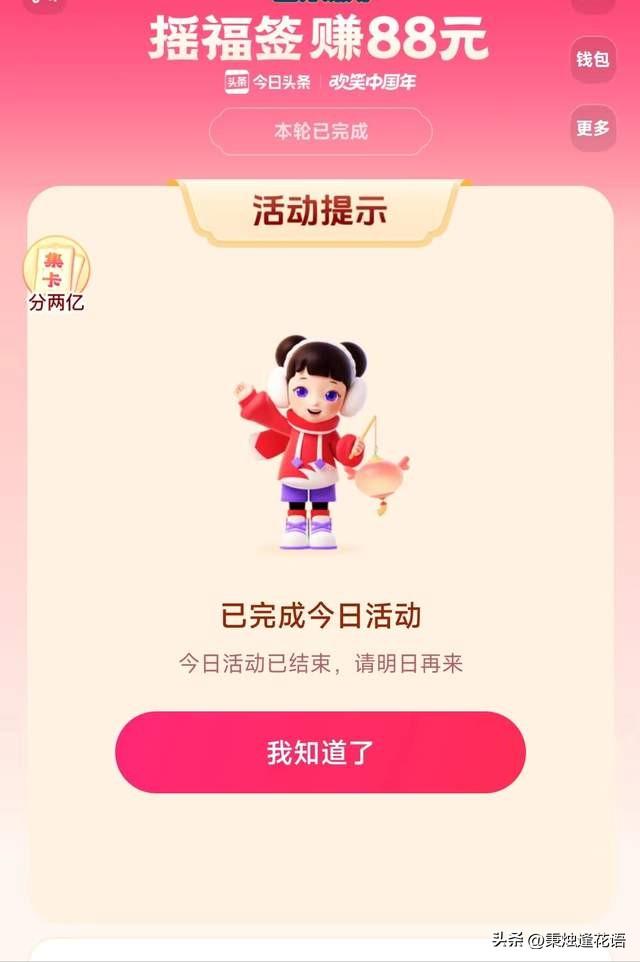Open the 钱包 wallet

[592, 60]
